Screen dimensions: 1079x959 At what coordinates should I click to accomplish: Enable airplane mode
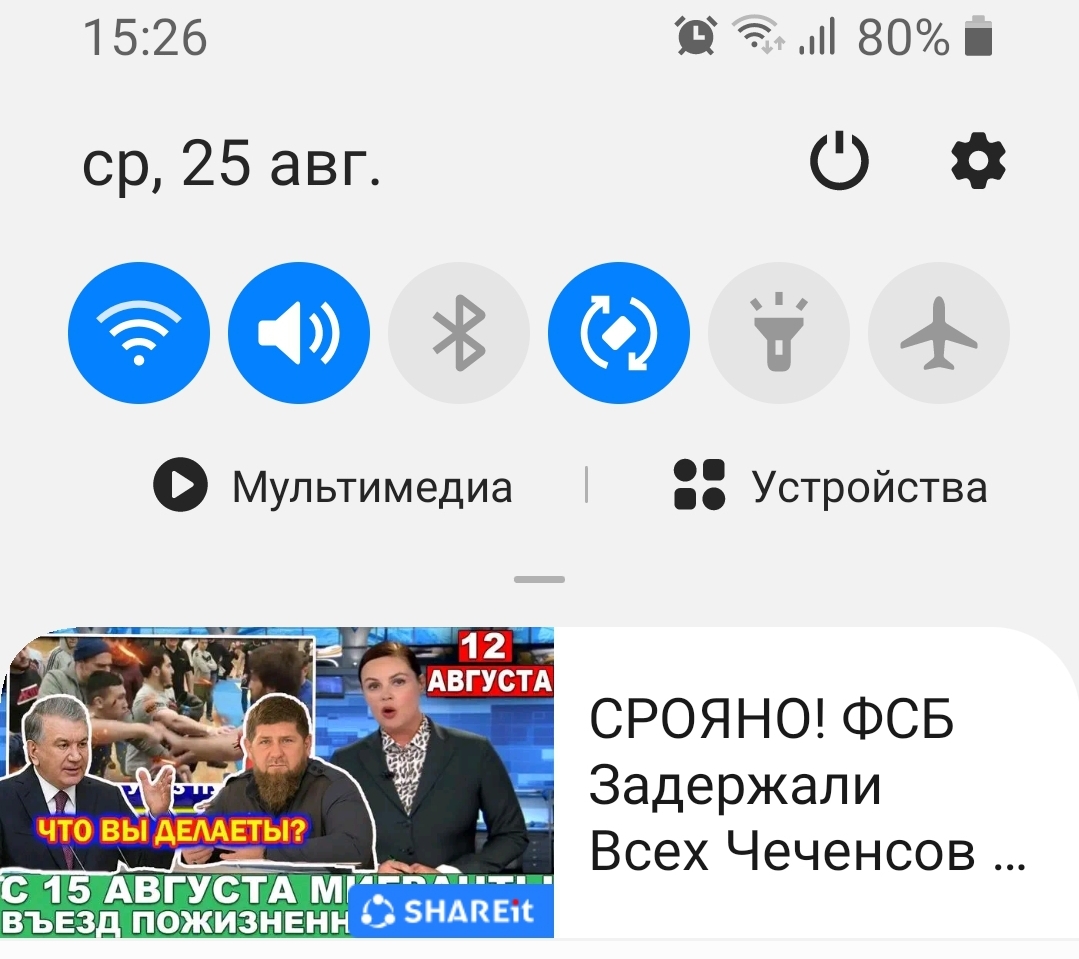pyautogui.click(x=939, y=333)
